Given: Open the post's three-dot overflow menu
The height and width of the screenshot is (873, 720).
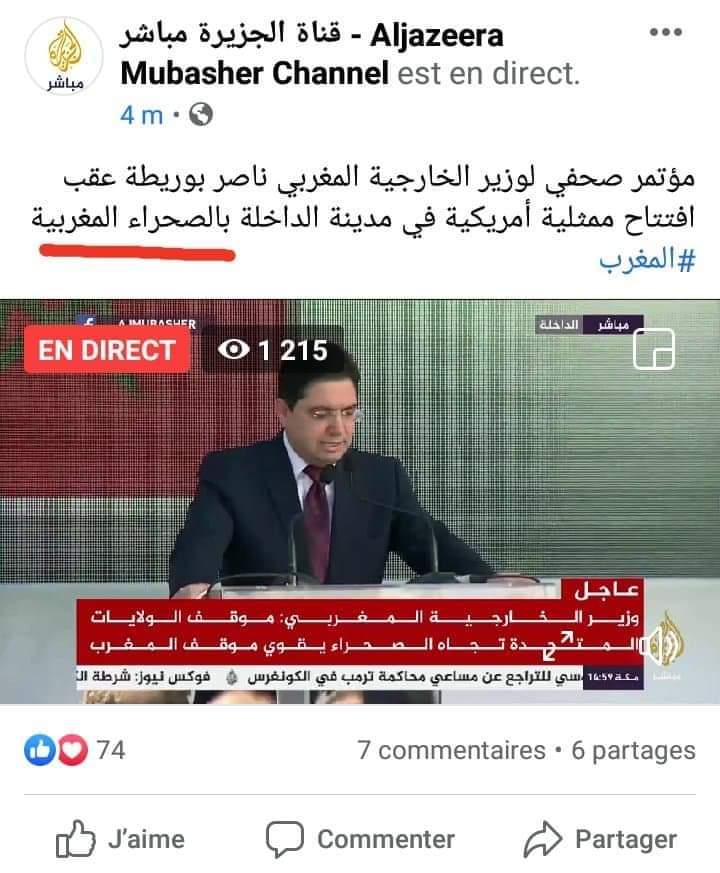Looking at the screenshot, I should pyautogui.click(x=666, y=32).
